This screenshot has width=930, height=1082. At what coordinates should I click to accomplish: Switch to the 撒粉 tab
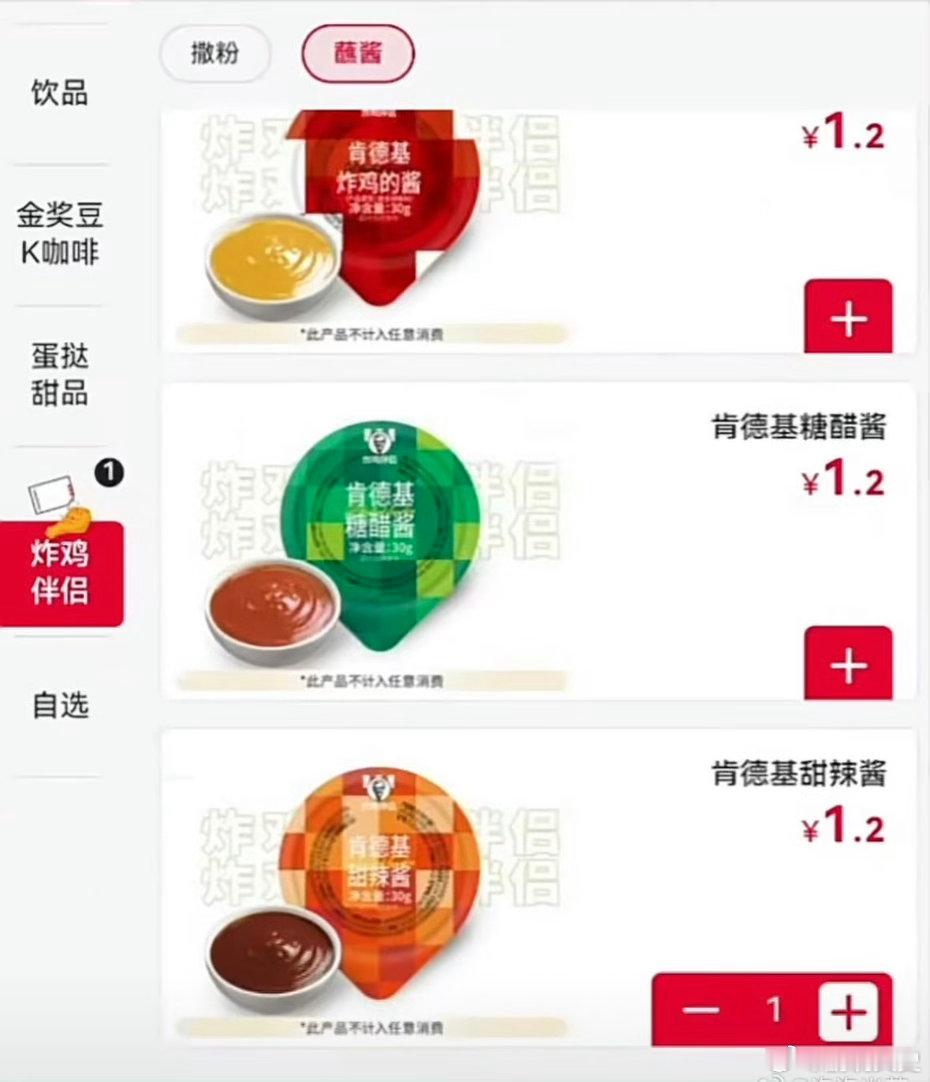[x=214, y=54]
